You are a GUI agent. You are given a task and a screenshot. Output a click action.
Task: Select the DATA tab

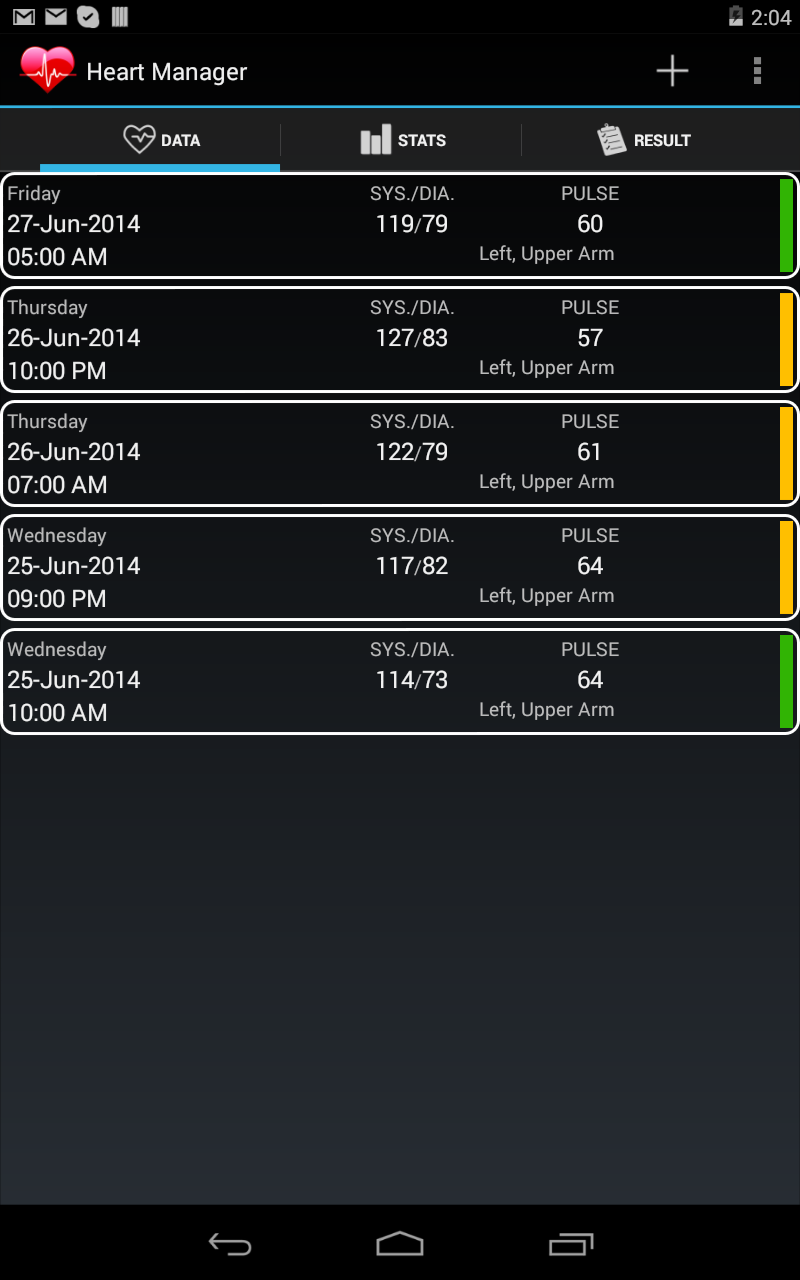point(161,140)
